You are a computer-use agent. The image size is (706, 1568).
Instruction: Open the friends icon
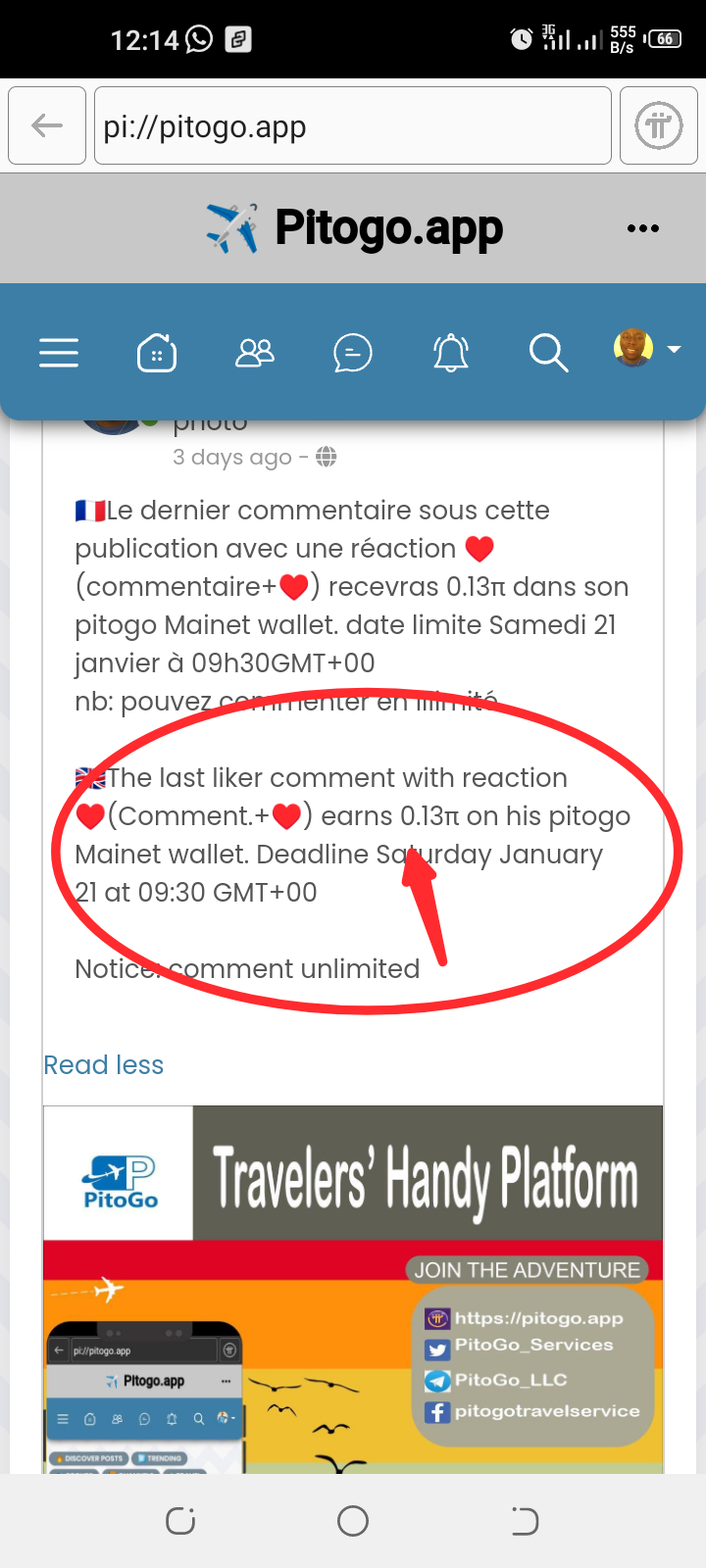(x=255, y=352)
